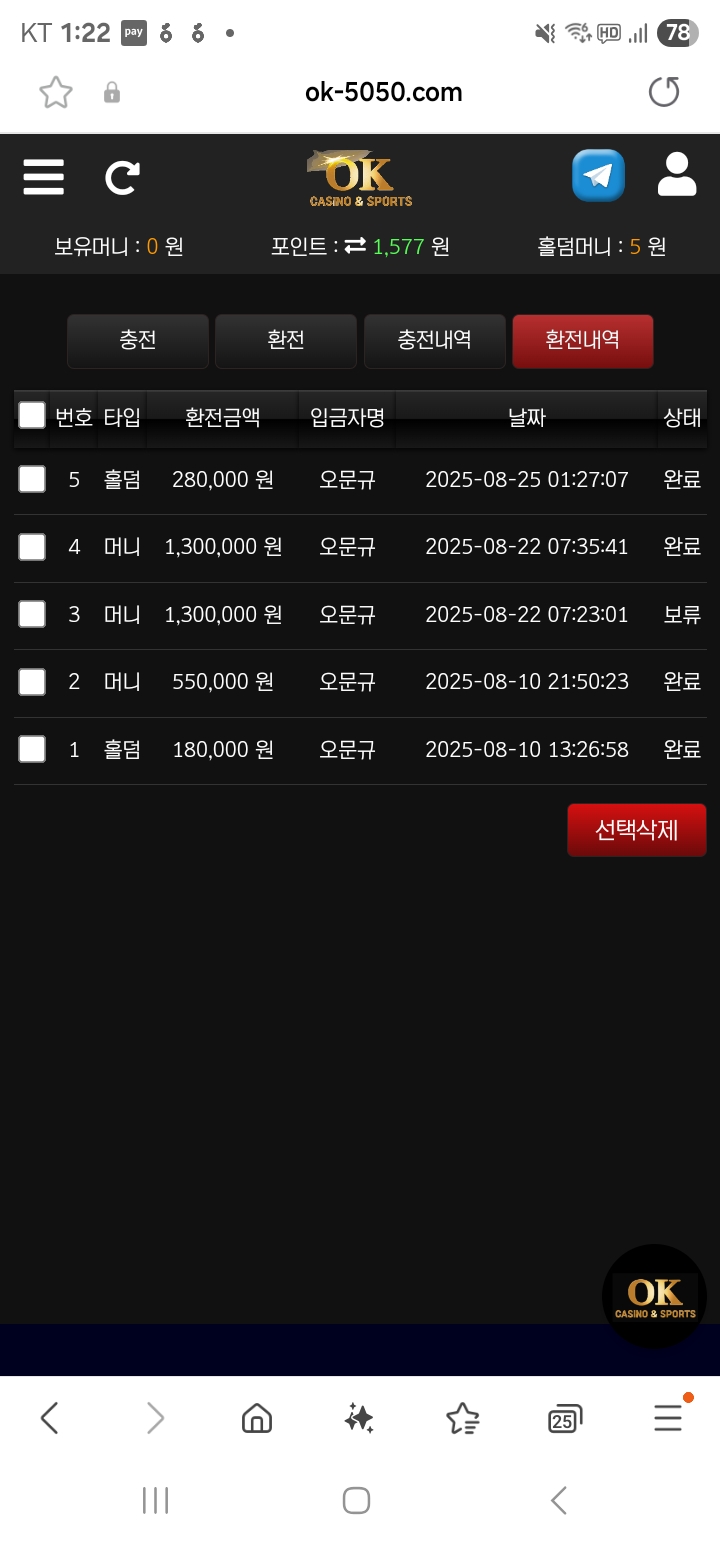Go to the browser home page
Screen dimensions: 720x1544
coord(257,1418)
